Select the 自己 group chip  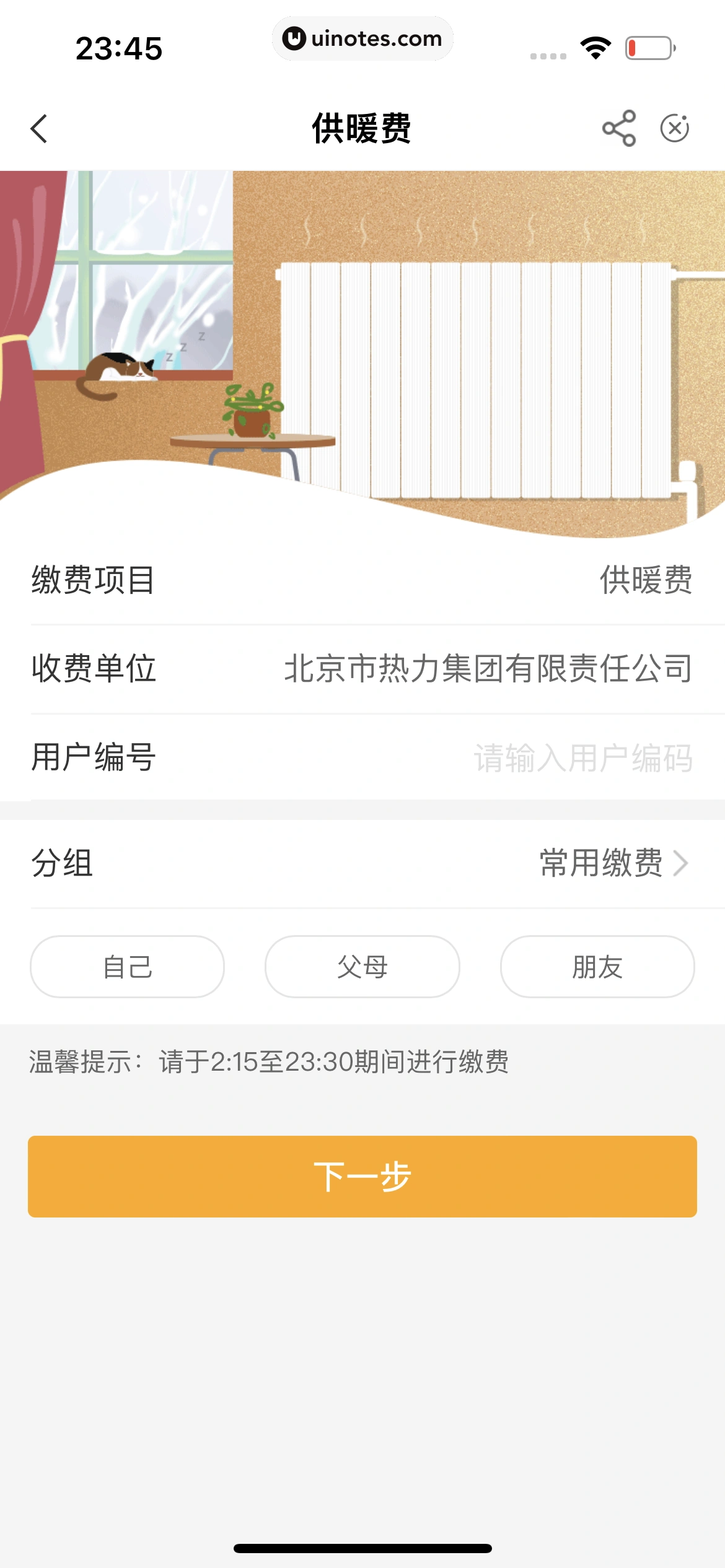click(x=127, y=967)
